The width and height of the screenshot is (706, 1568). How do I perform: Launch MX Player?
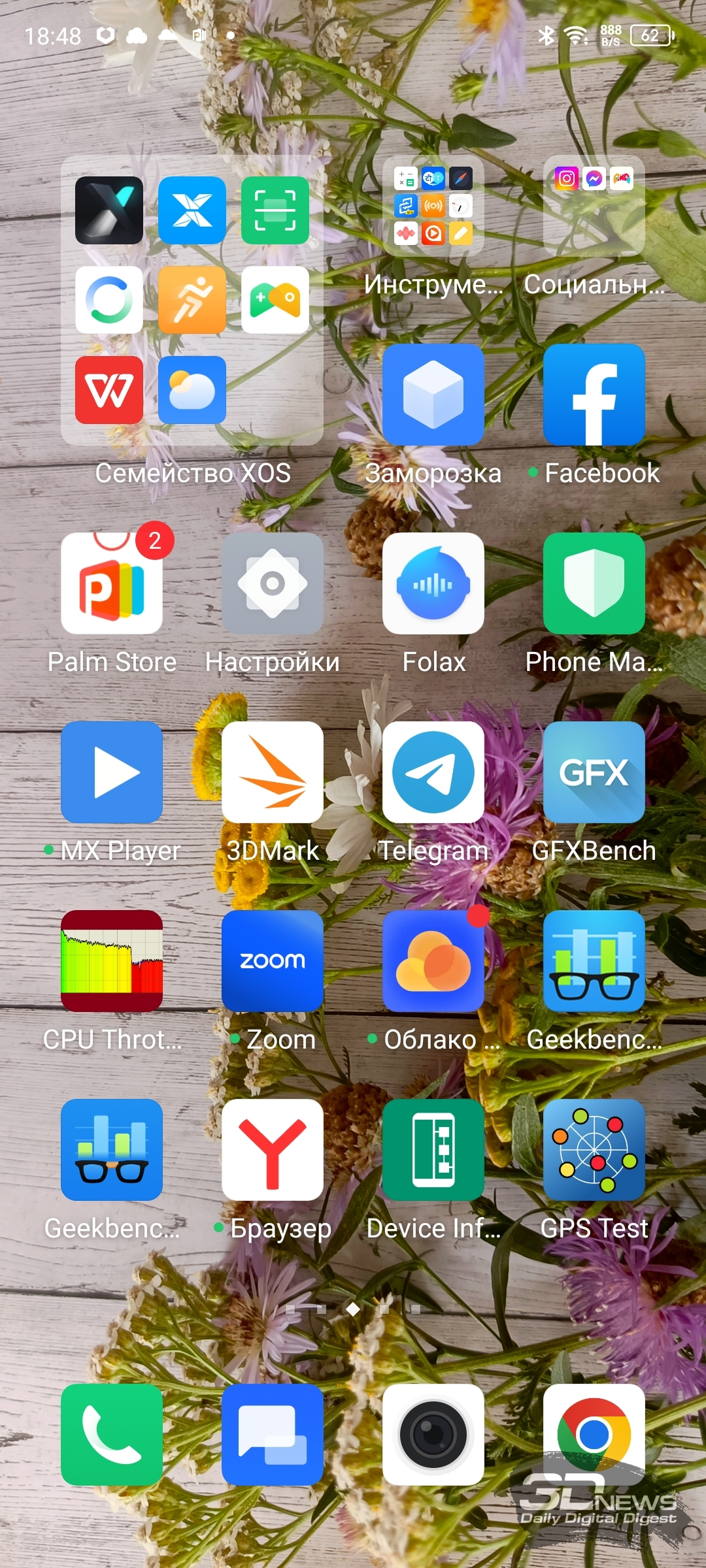(112, 772)
